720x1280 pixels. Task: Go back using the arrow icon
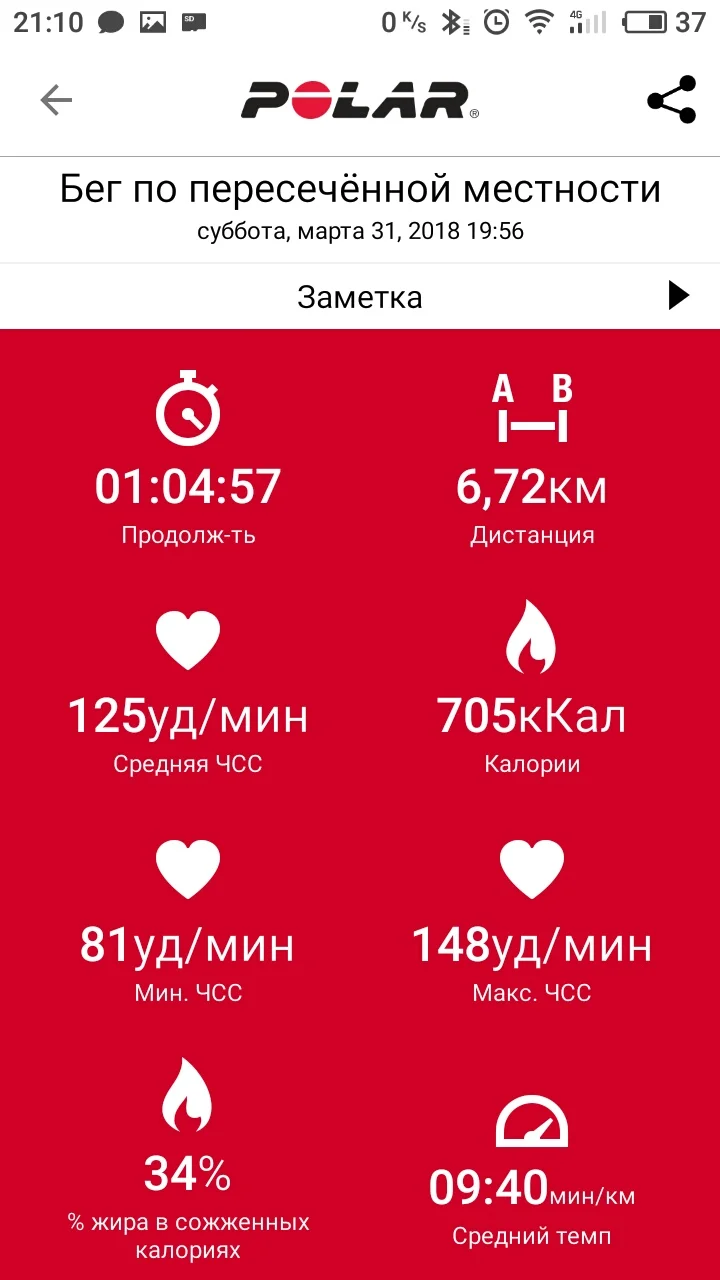[x=56, y=99]
